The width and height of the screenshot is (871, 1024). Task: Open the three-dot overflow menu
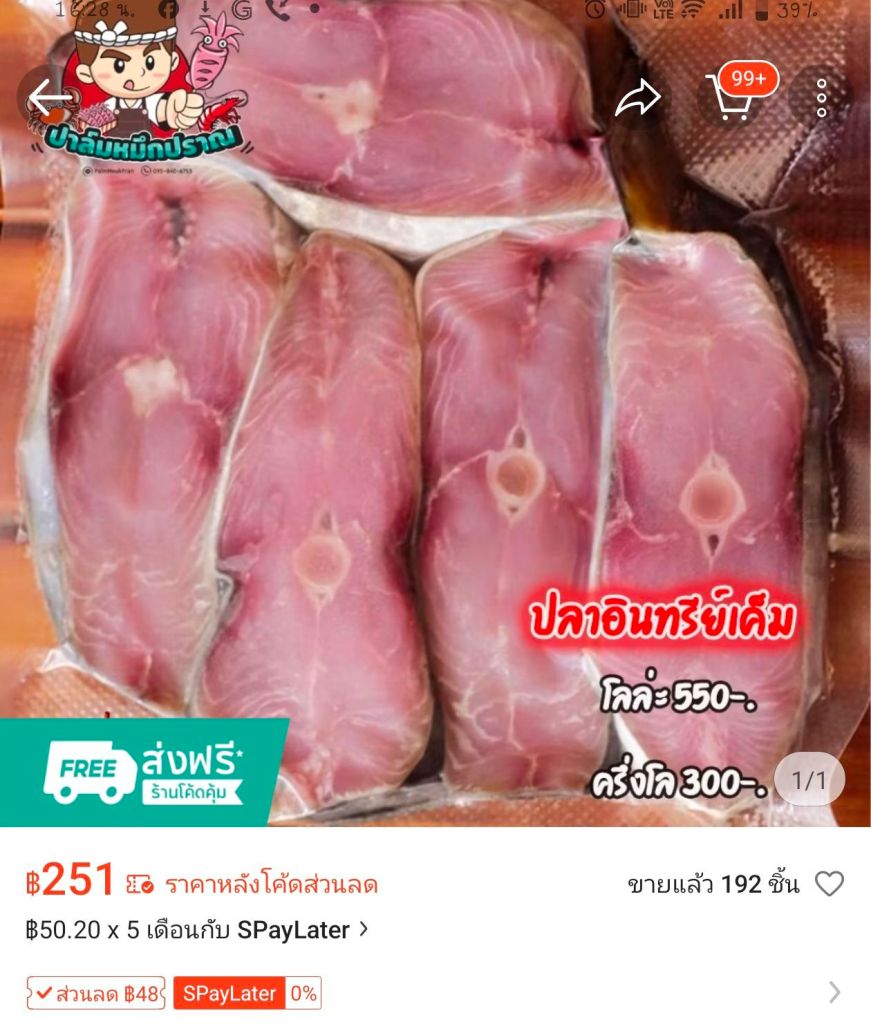click(x=821, y=98)
